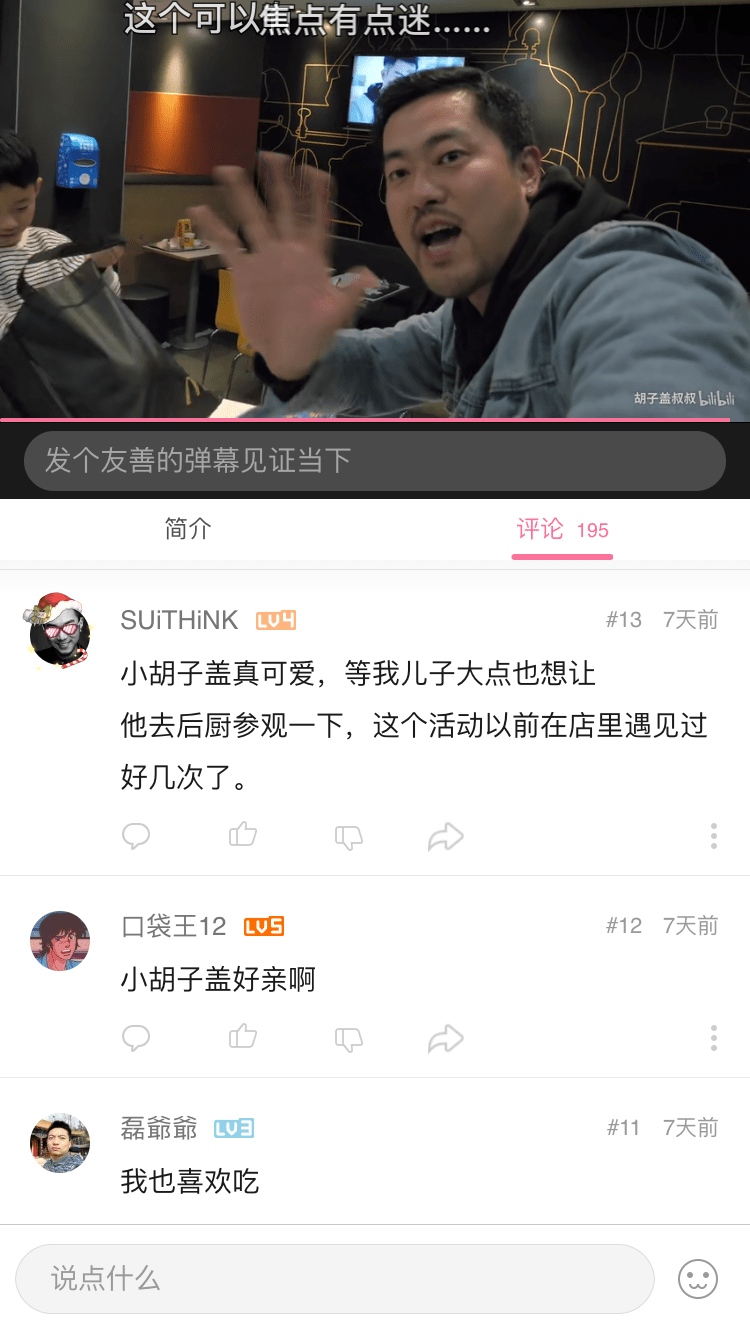Like SUiTHiNK's comment

[243, 835]
